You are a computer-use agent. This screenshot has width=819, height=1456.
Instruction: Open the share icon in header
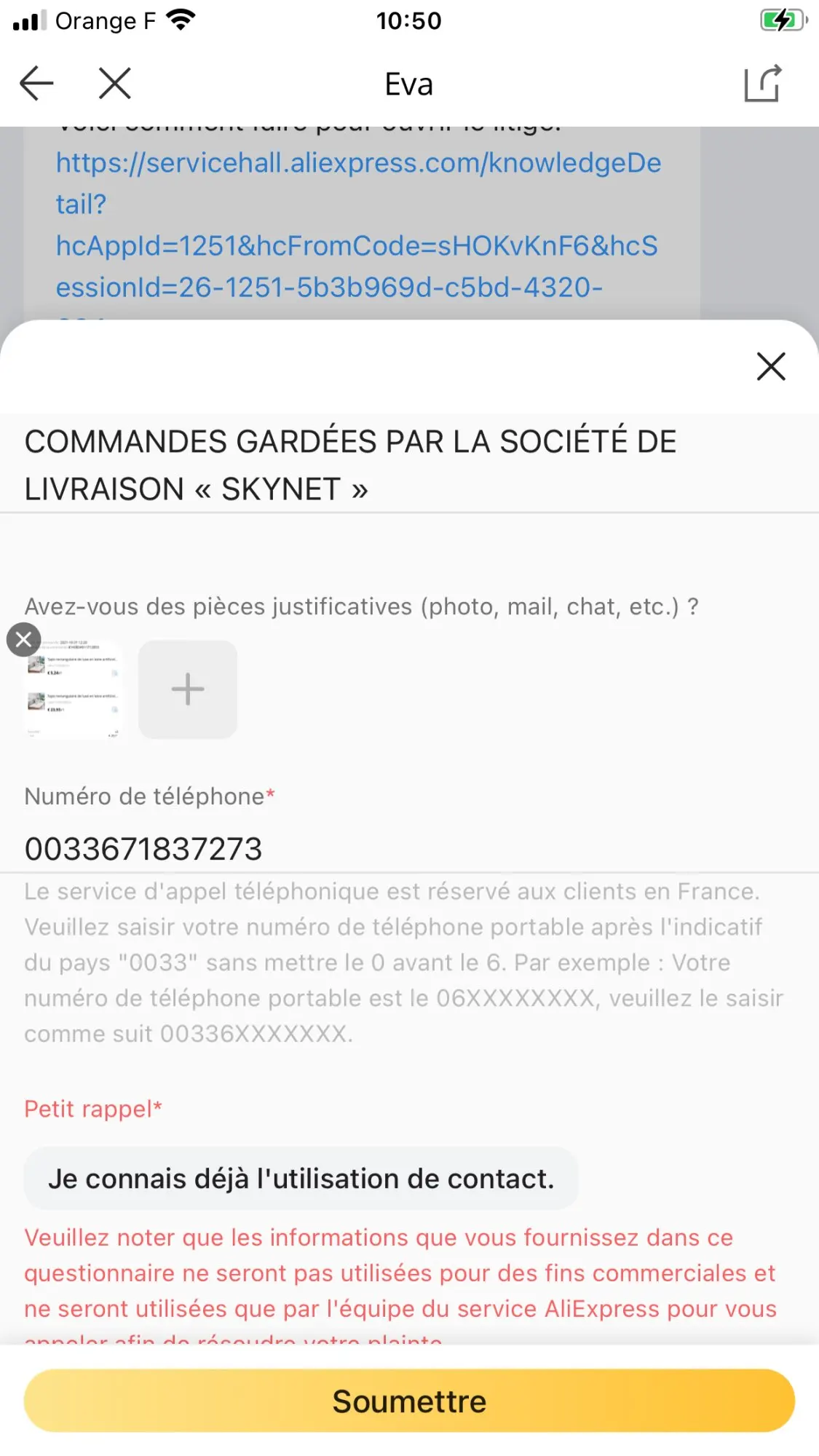[x=763, y=83]
